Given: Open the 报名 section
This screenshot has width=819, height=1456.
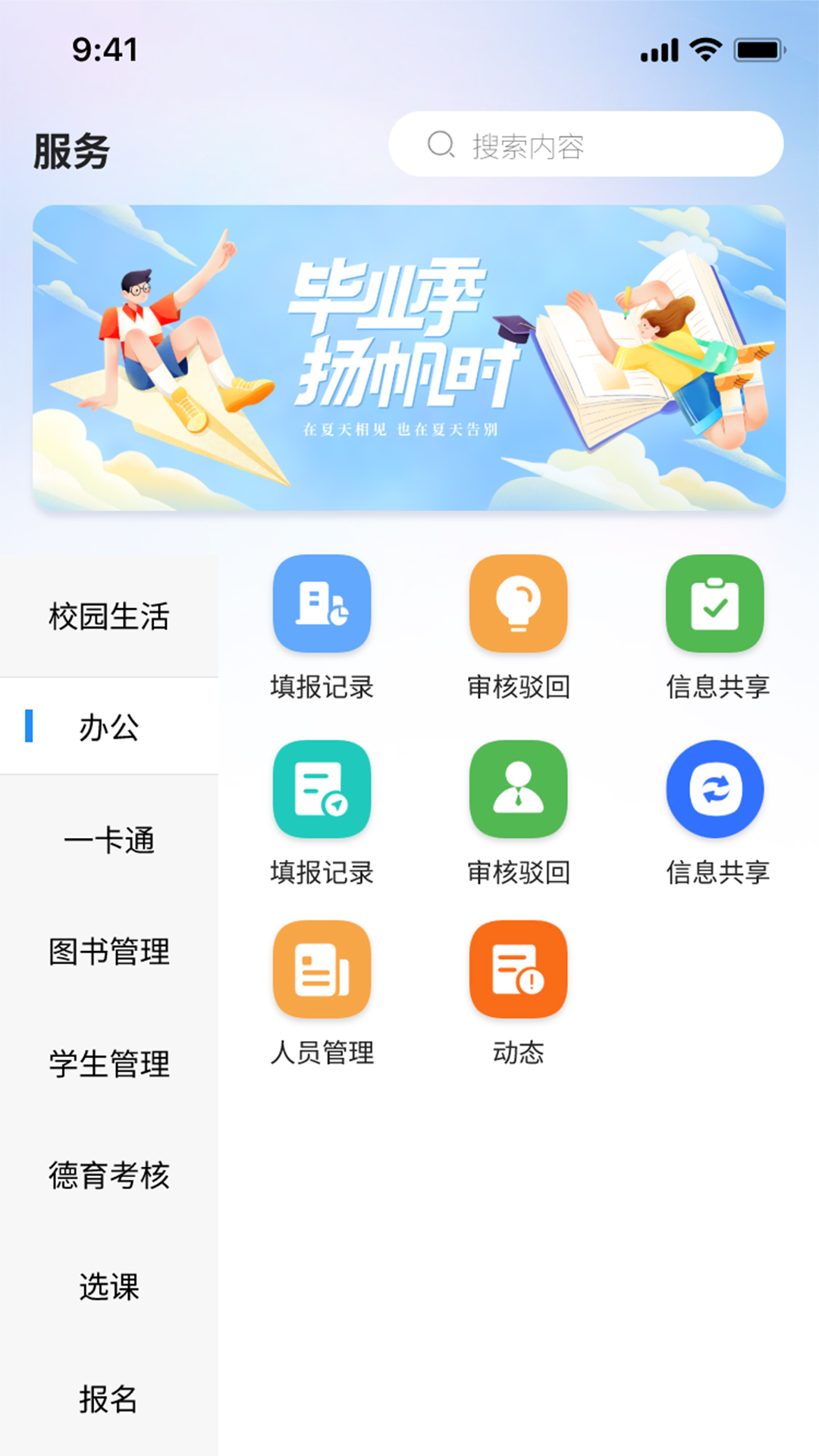Looking at the screenshot, I should click(x=109, y=1399).
